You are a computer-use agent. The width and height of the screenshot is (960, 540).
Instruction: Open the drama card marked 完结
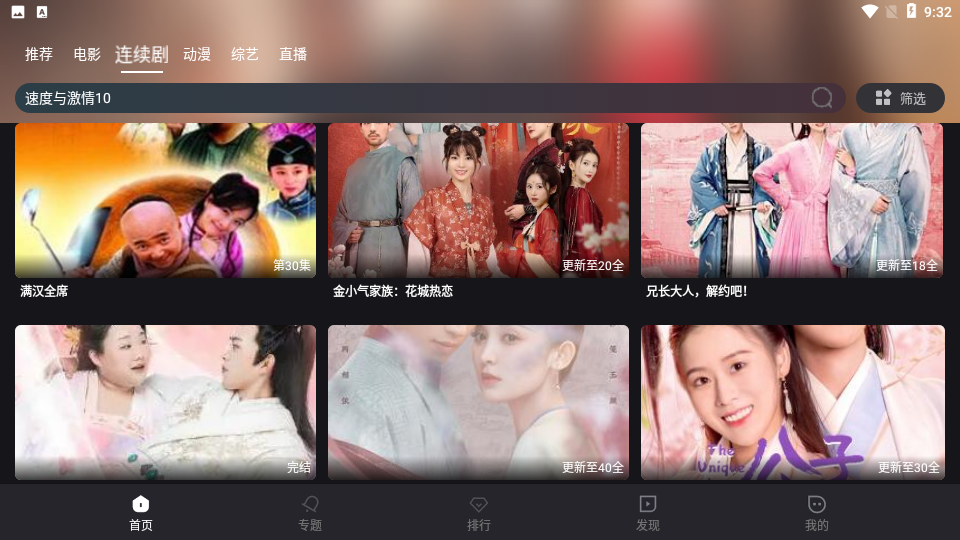[165, 402]
